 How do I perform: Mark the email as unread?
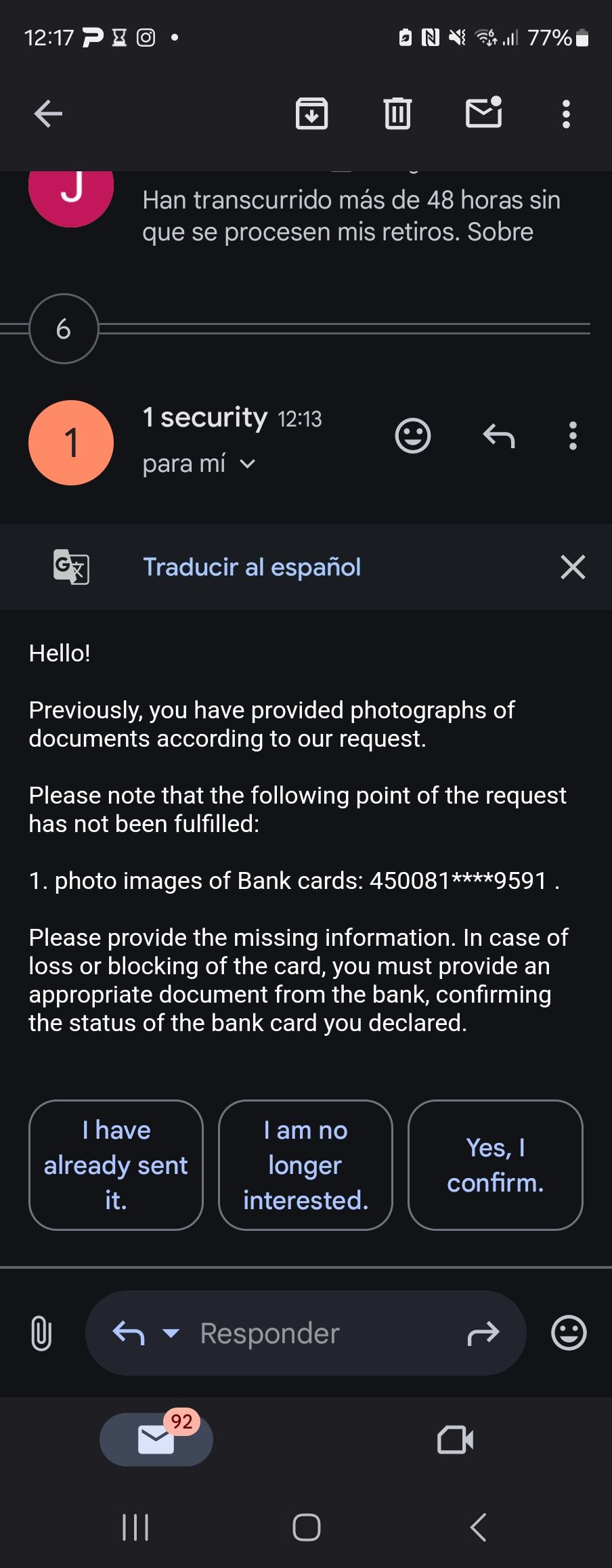[x=483, y=113]
